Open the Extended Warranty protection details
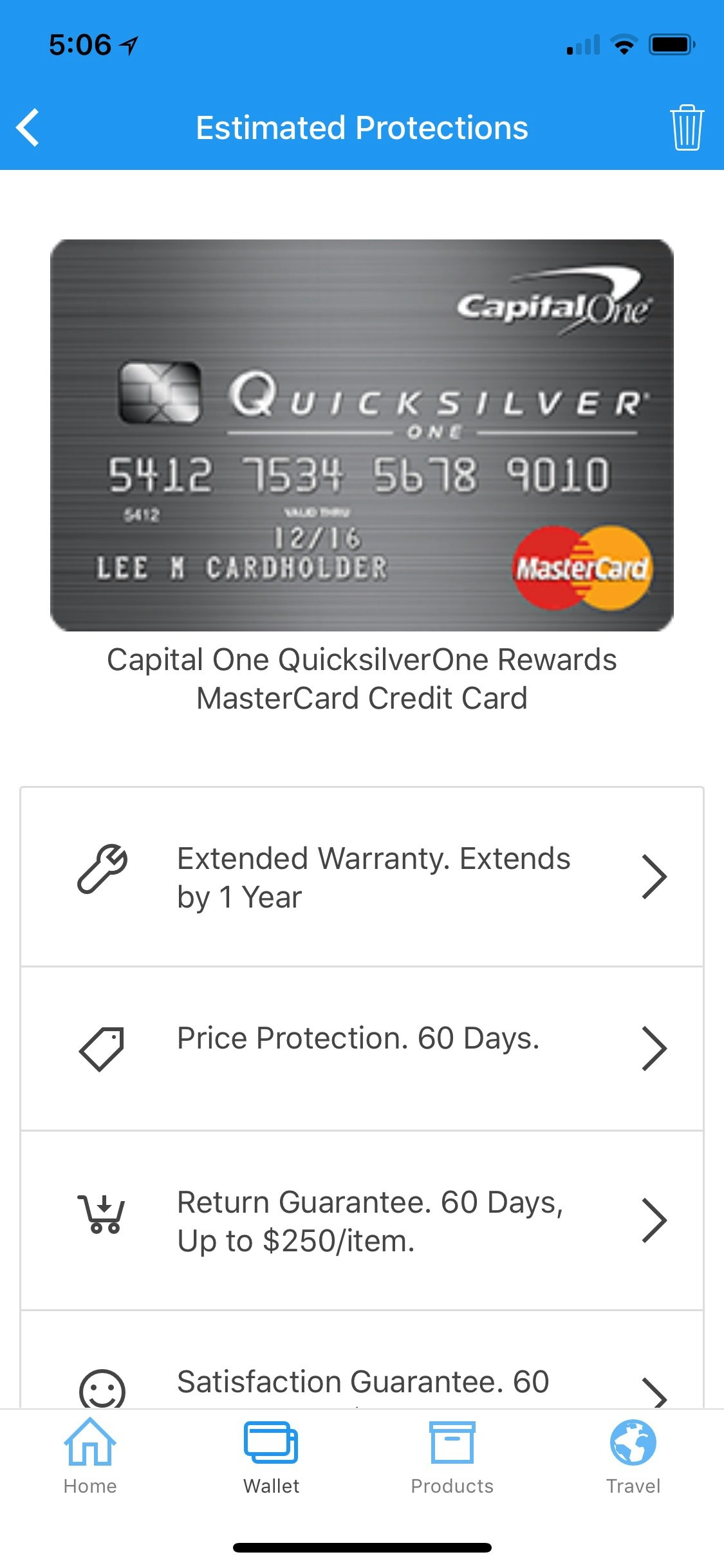Viewport: 724px width, 1568px height. pyautogui.click(x=362, y=877)
